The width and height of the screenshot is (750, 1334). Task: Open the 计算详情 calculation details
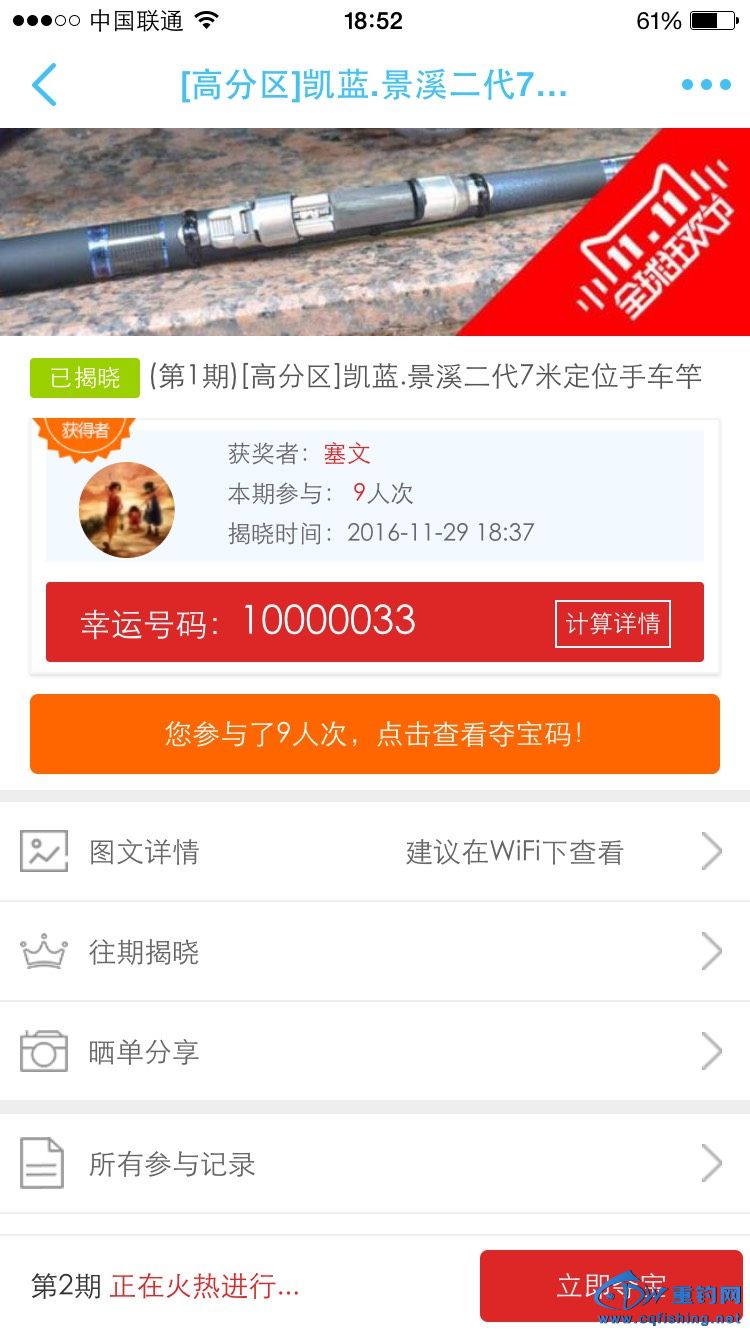pyautogui.click(x=612, y=624)
